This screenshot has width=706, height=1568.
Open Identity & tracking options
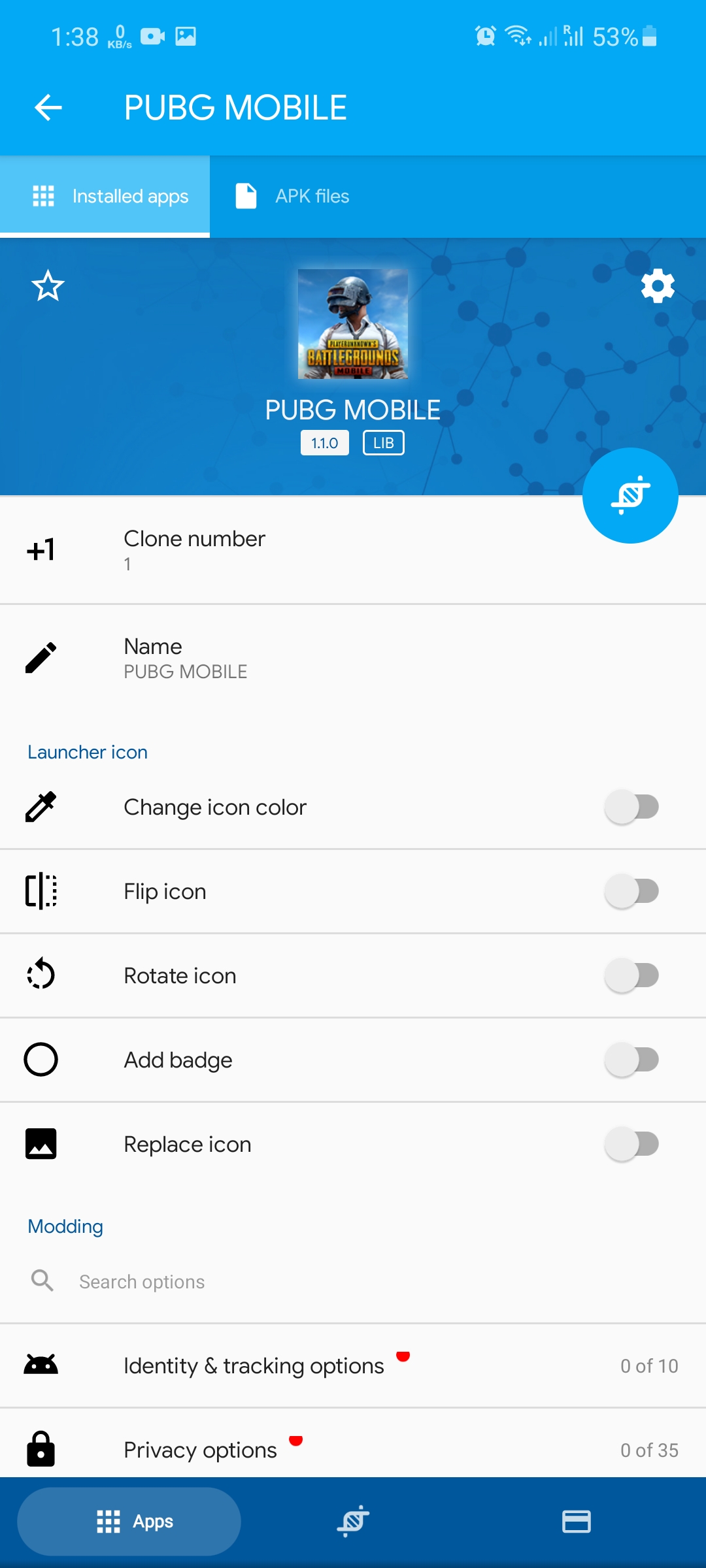point(353,1365)
